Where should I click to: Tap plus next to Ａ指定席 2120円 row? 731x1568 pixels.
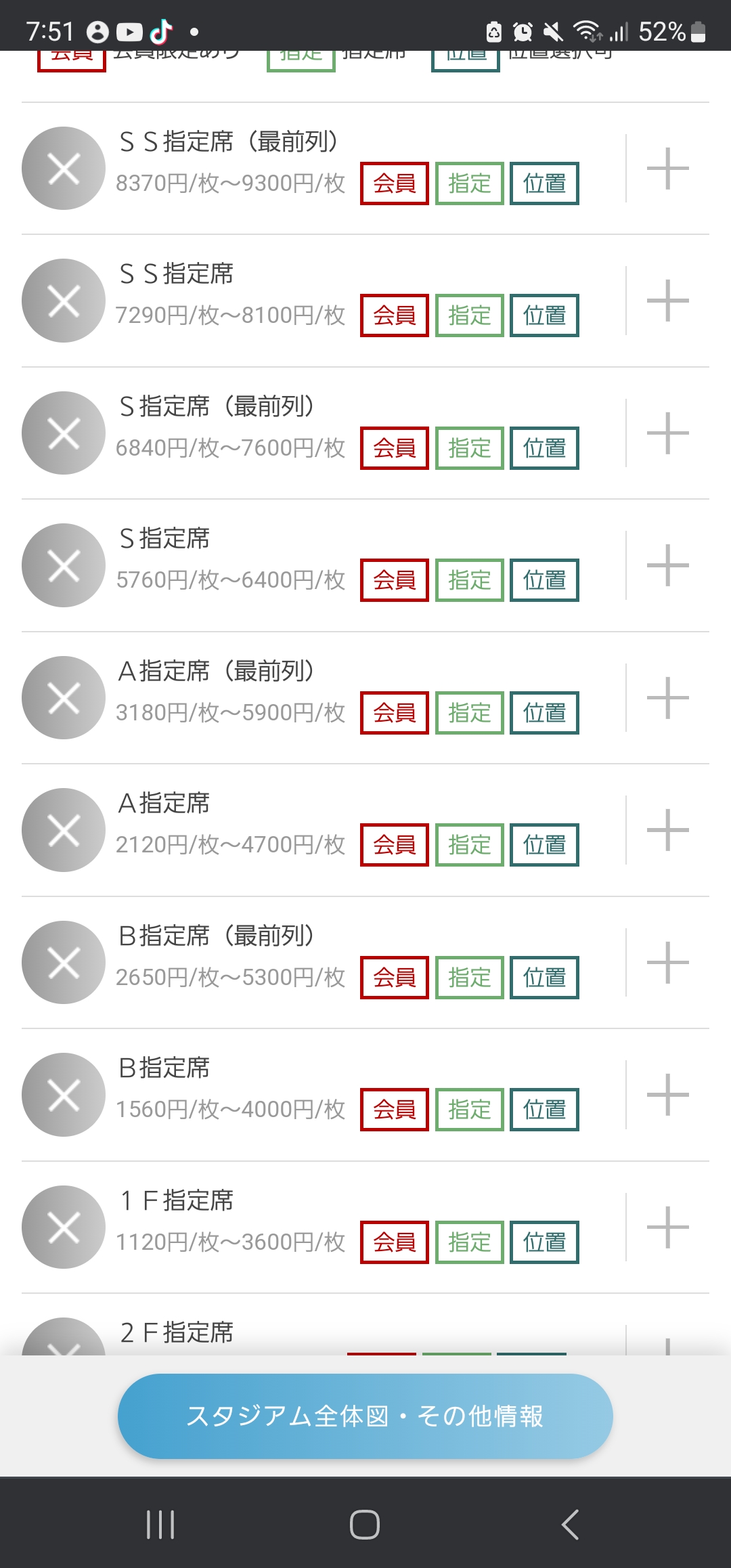[667, 830]
